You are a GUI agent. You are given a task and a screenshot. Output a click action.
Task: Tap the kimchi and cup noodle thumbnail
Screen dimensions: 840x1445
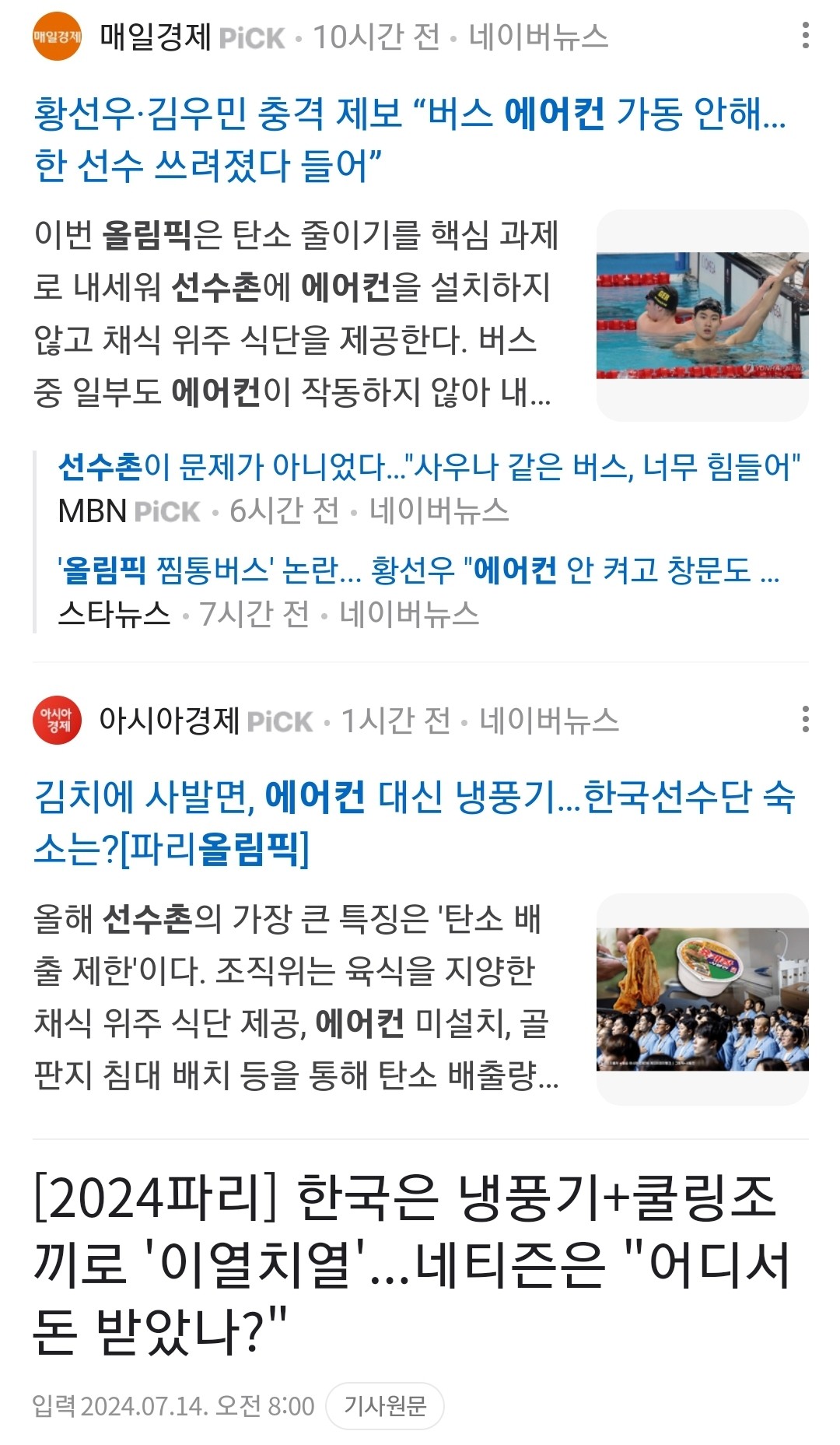[x=702, y=999]
